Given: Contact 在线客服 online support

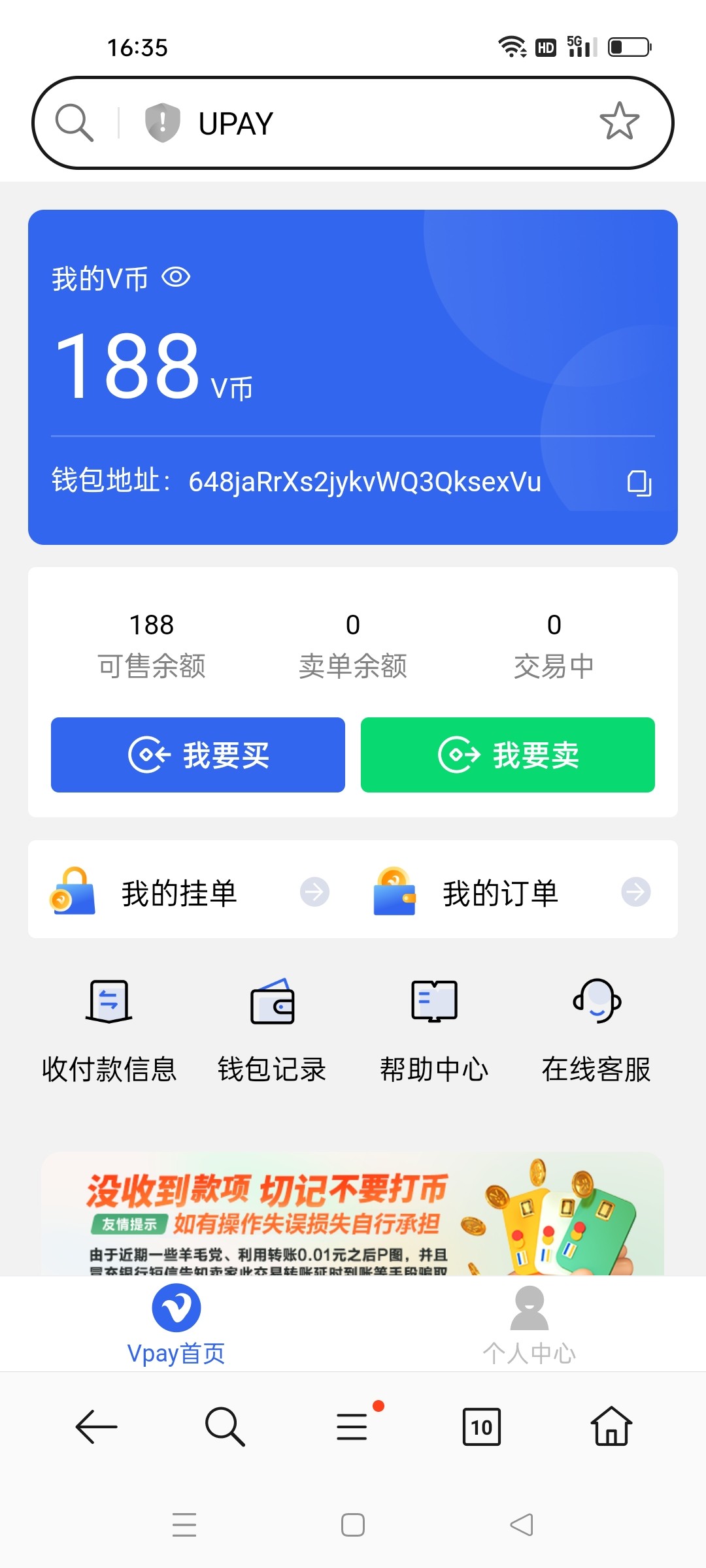Looking at the screenshot, I should (596, 1030).
